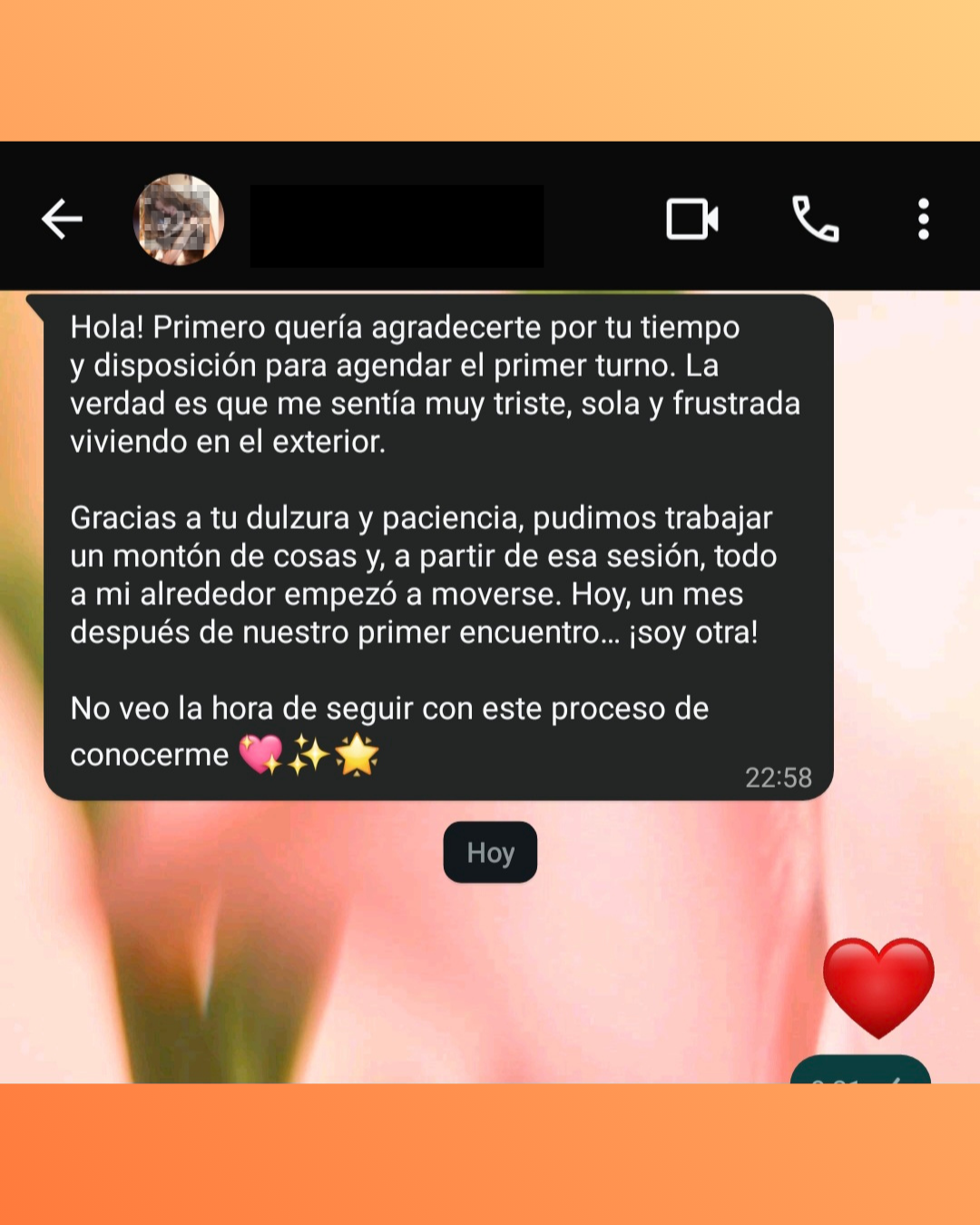Tap the 22:58 timestamp on the message
Viewport: 980px width, 1225px height.
(779, 777)
